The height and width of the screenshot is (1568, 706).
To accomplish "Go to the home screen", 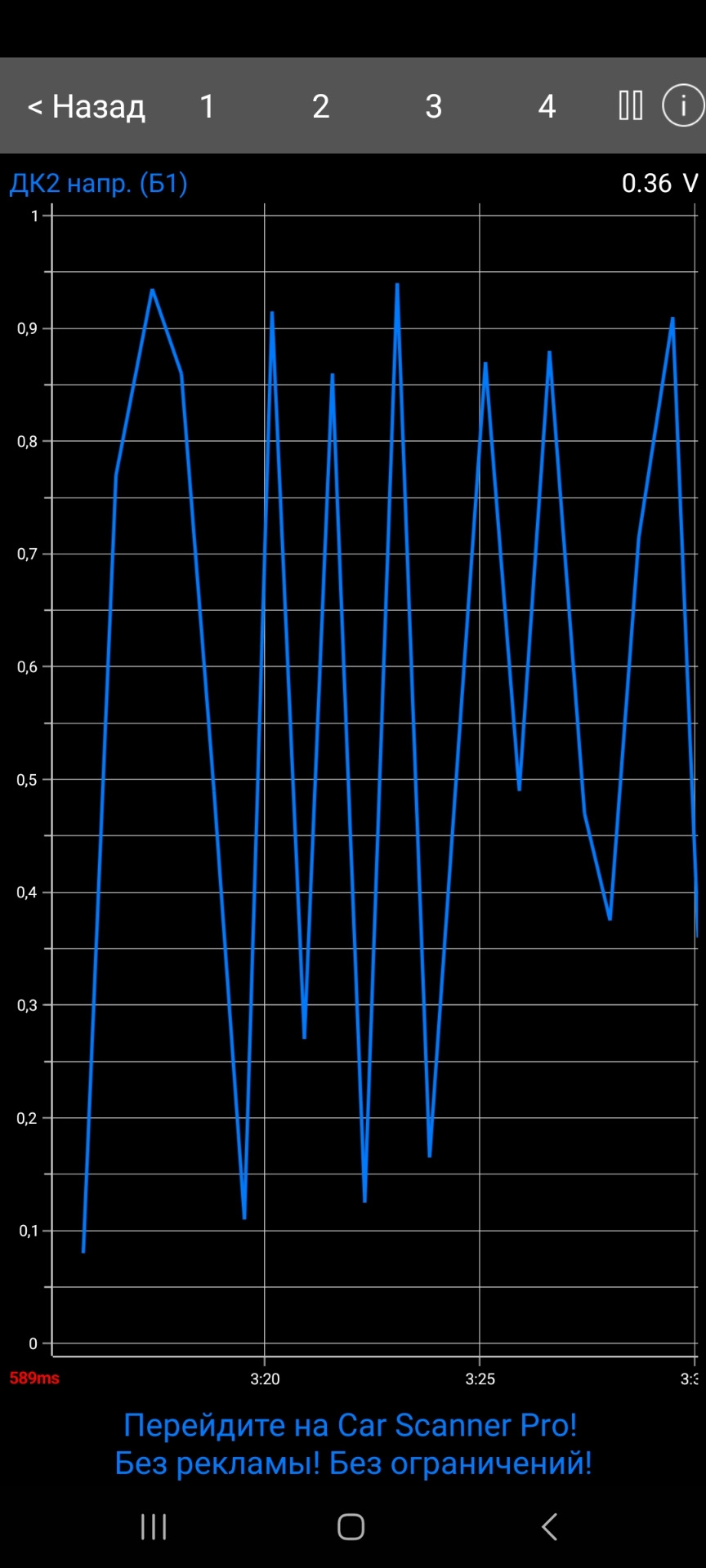I will point(351,1526).
